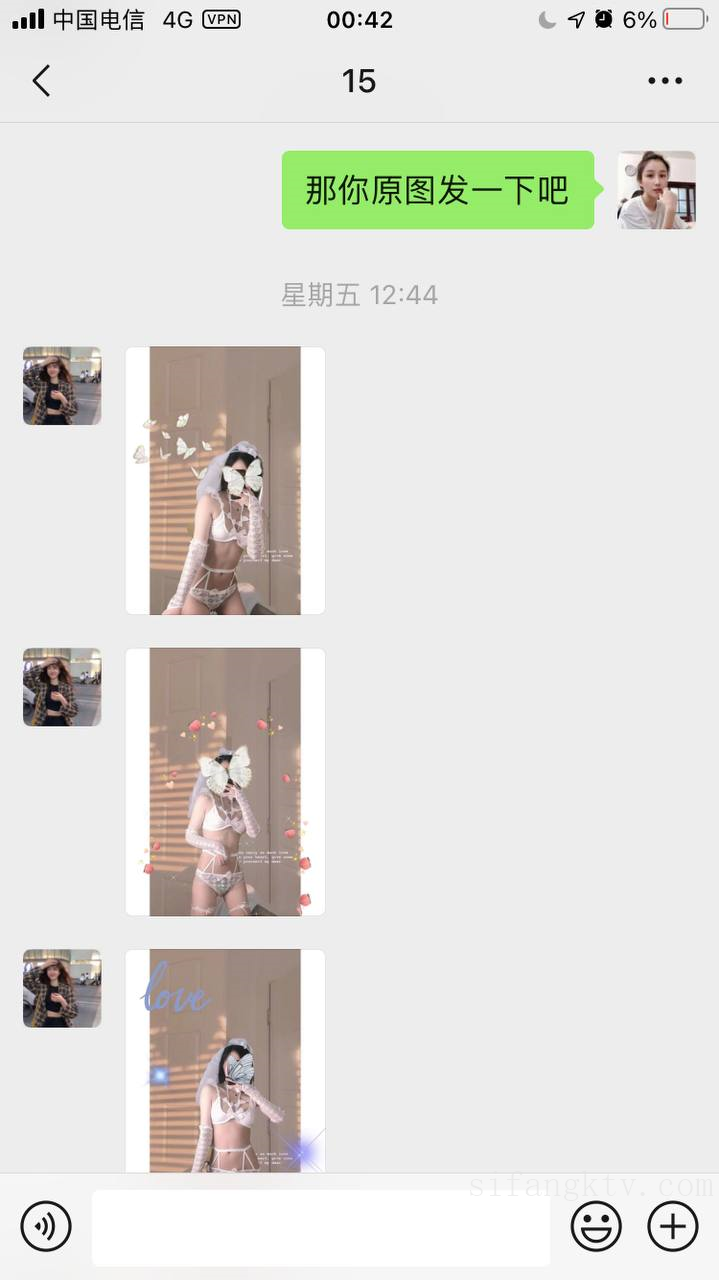Open your own profile avatar
The width and height of the screenshot is (719, 1280).
(x=656, y=190)
